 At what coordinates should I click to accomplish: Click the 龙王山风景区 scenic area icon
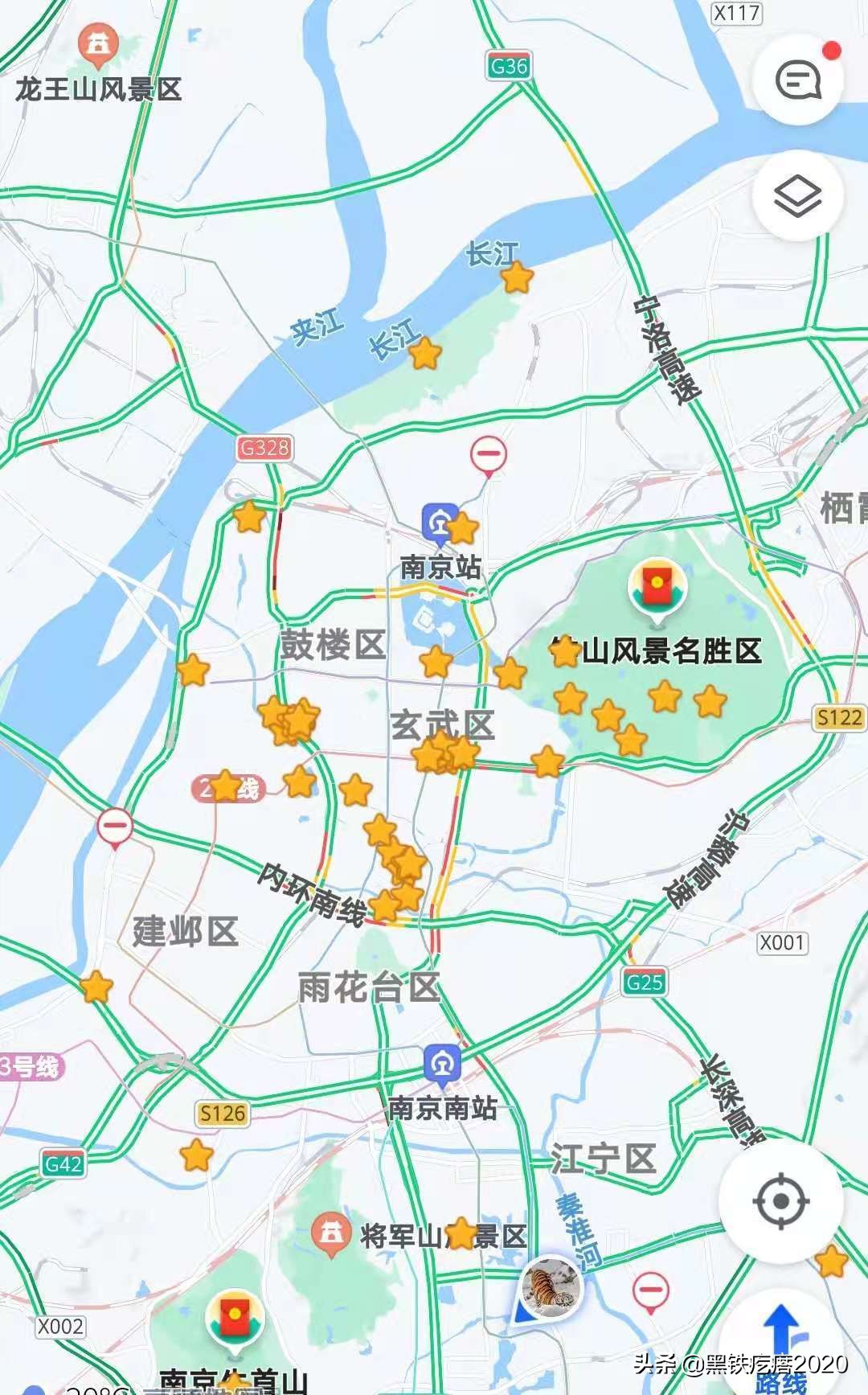pyautogui.click(x=96, y=44)
